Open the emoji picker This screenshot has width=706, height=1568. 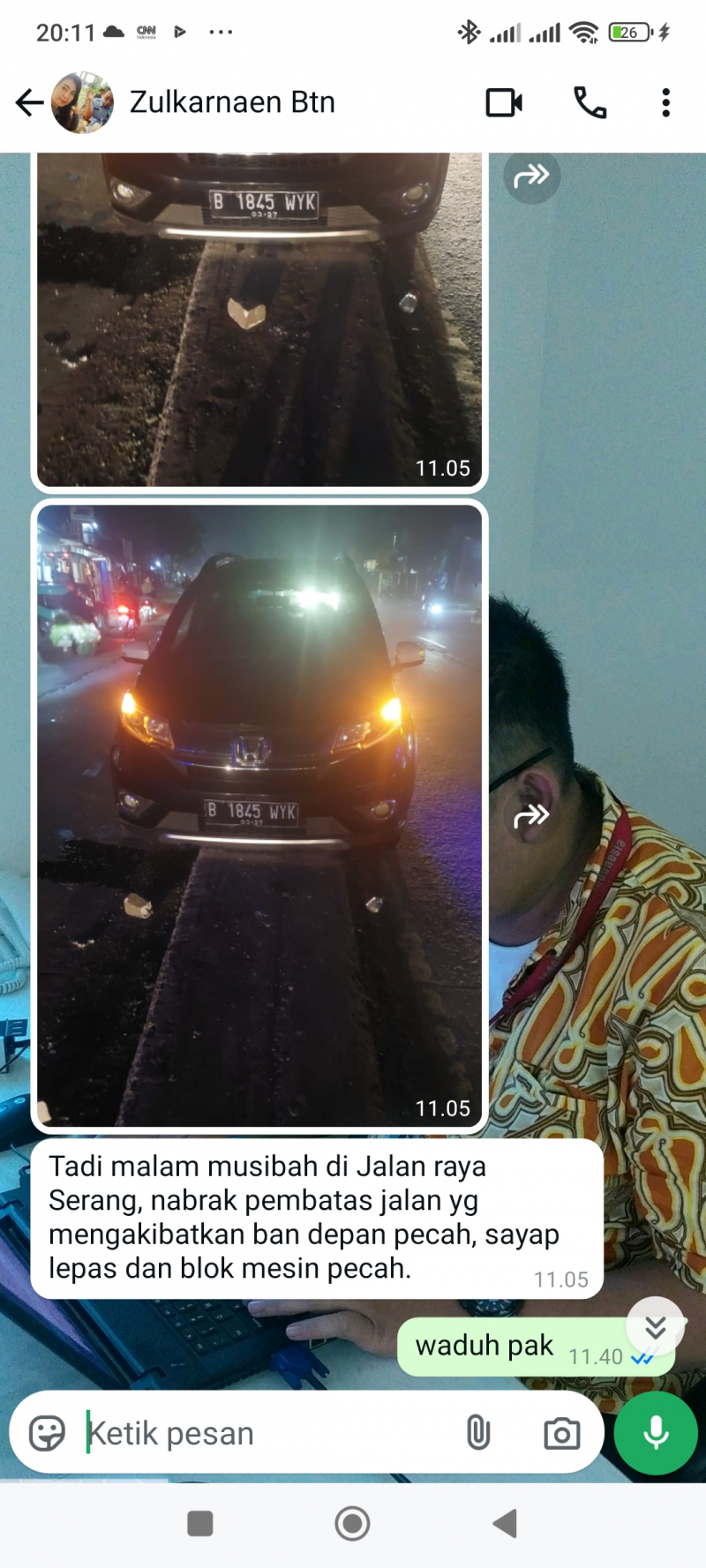pyautogui.click(x=47, y=1433)
